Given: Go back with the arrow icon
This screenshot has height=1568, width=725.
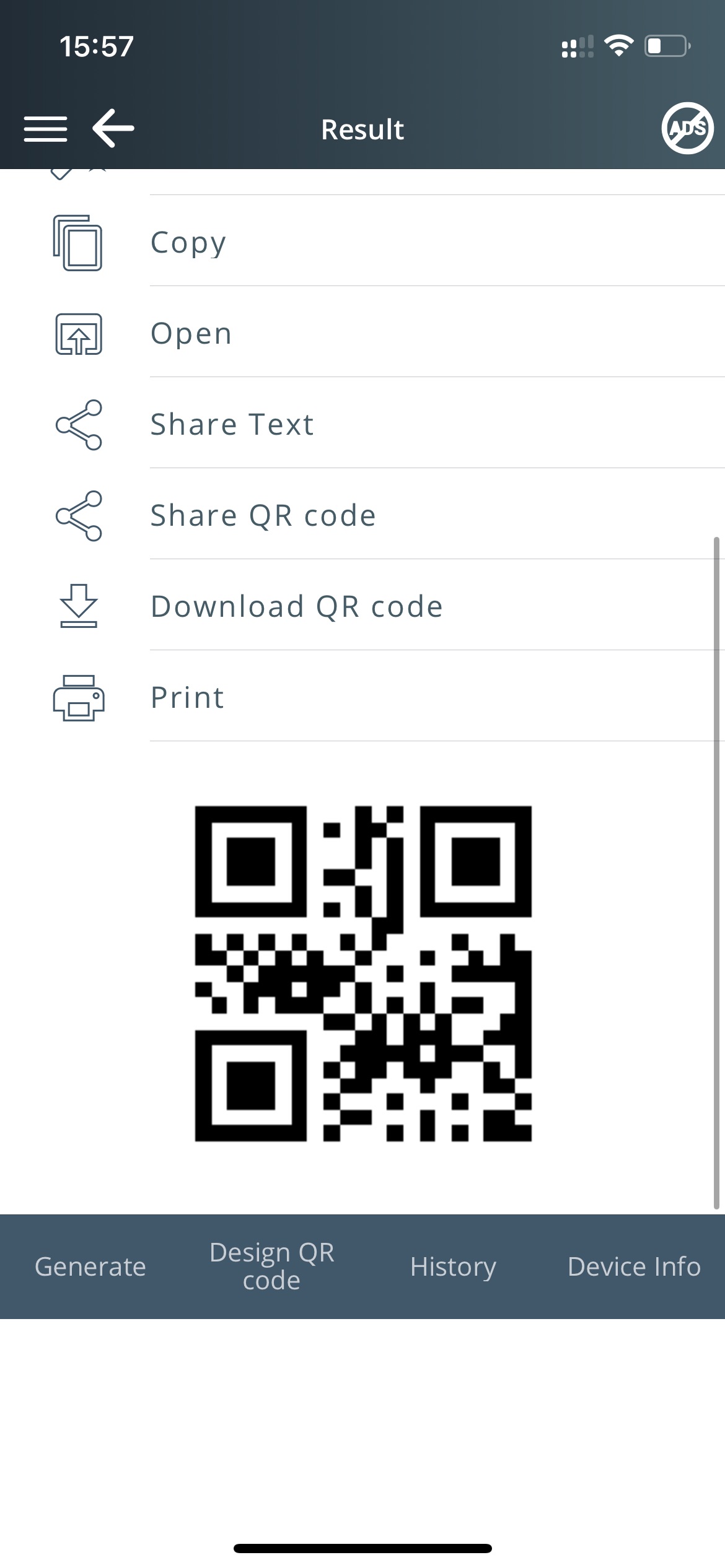Looking at the screenshot, I should 113,128.
